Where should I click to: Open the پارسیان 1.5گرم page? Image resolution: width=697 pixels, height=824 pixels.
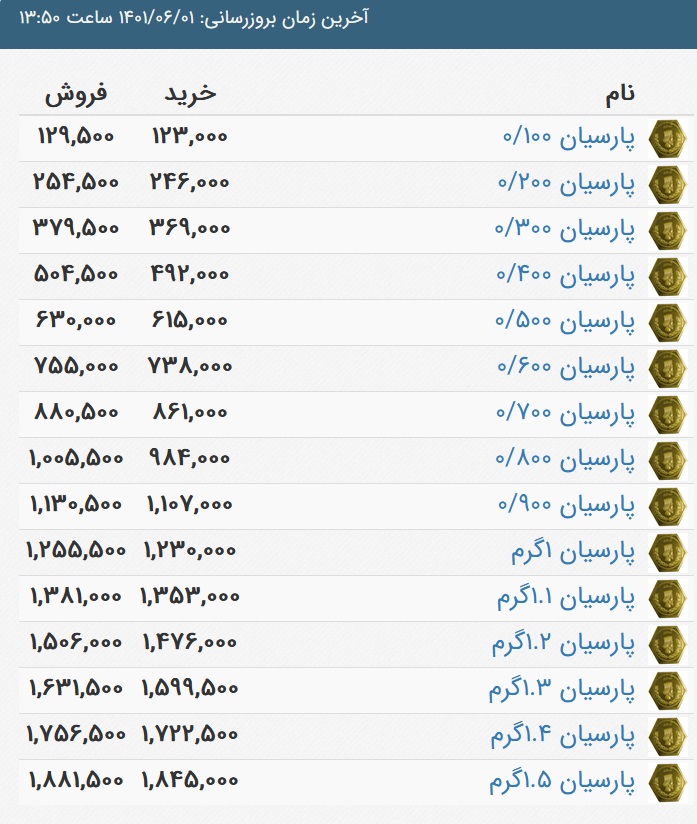click(562, 782)
